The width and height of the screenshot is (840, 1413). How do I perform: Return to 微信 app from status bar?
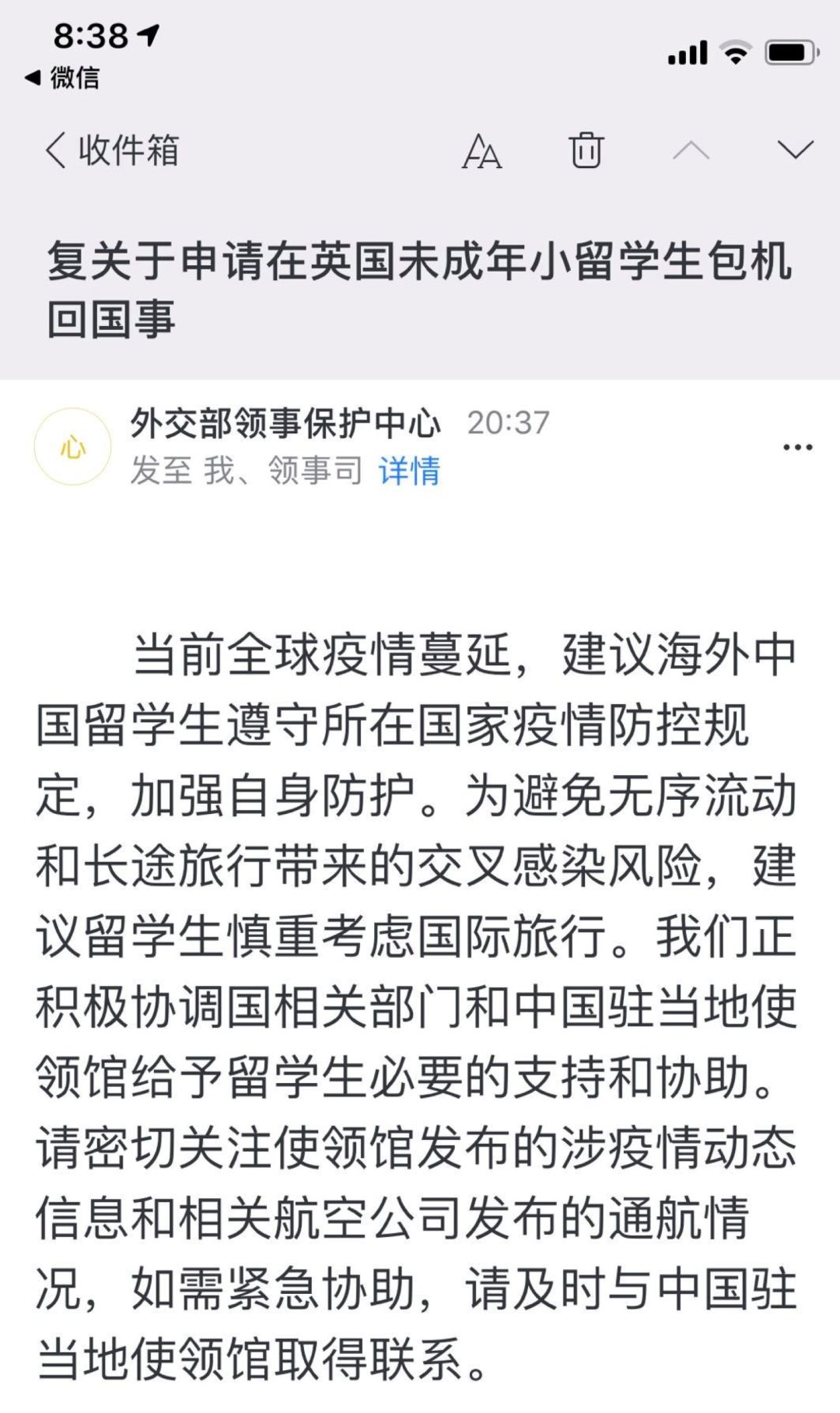(x=62, y=78)
